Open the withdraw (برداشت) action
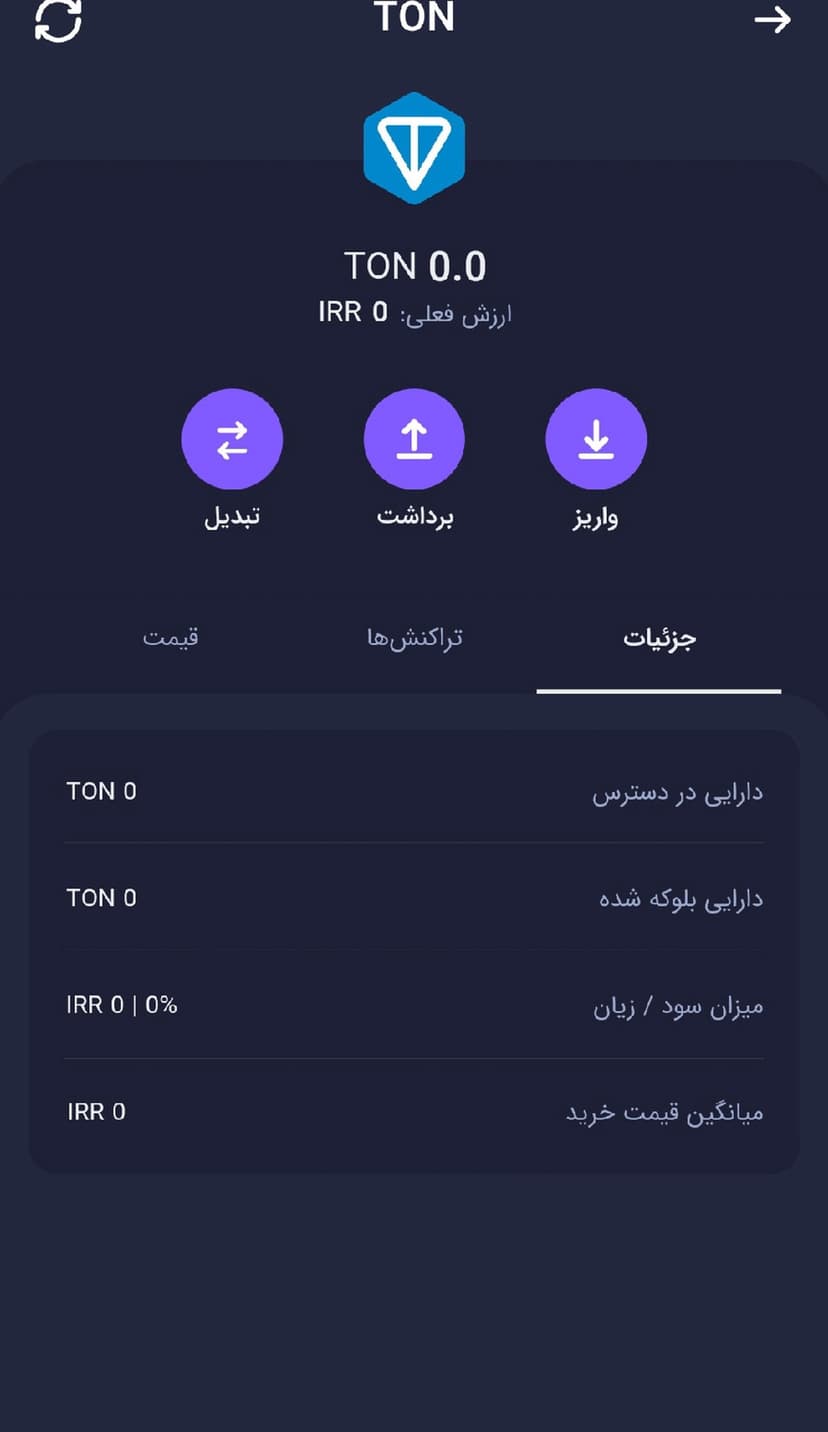 point(414,440)
